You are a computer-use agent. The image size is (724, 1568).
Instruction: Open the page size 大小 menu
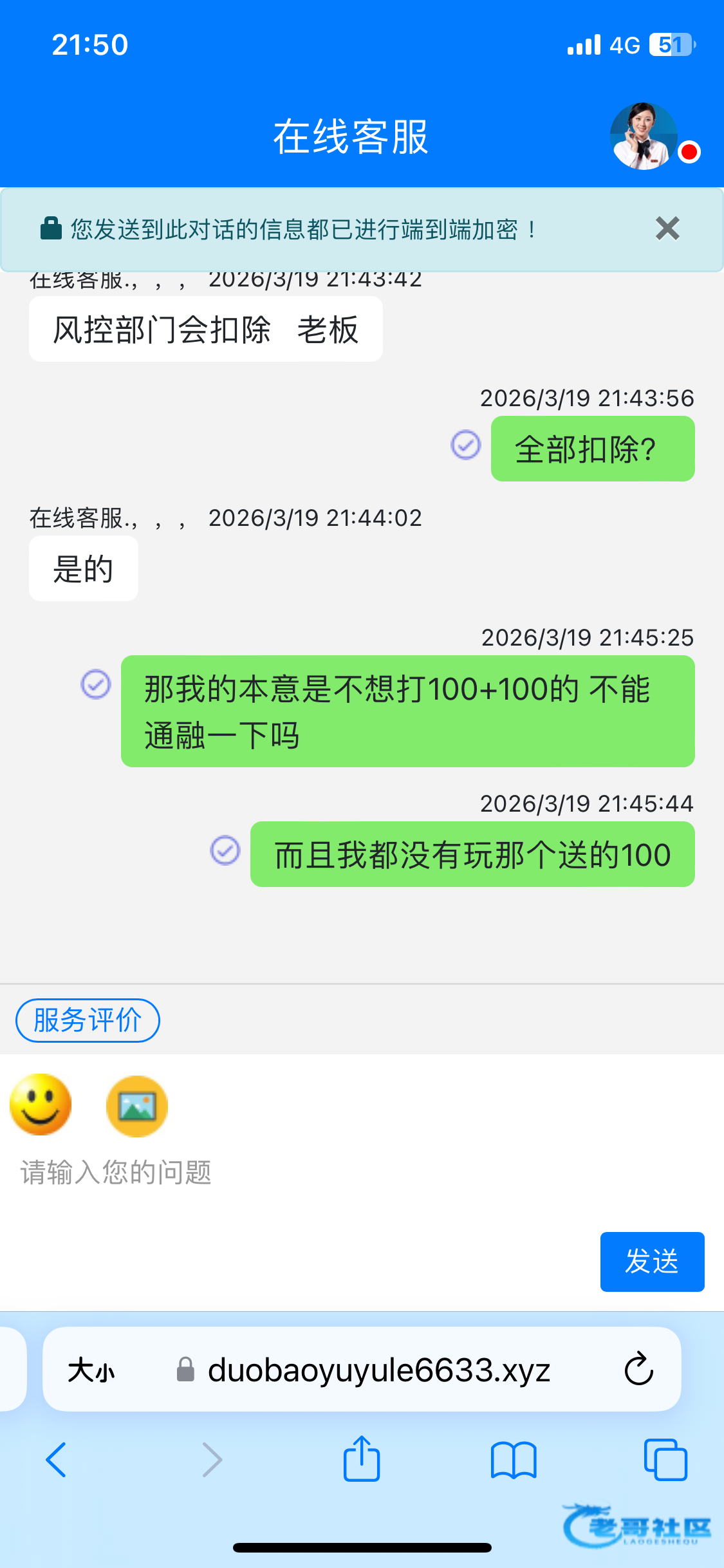click(91, 1370)
